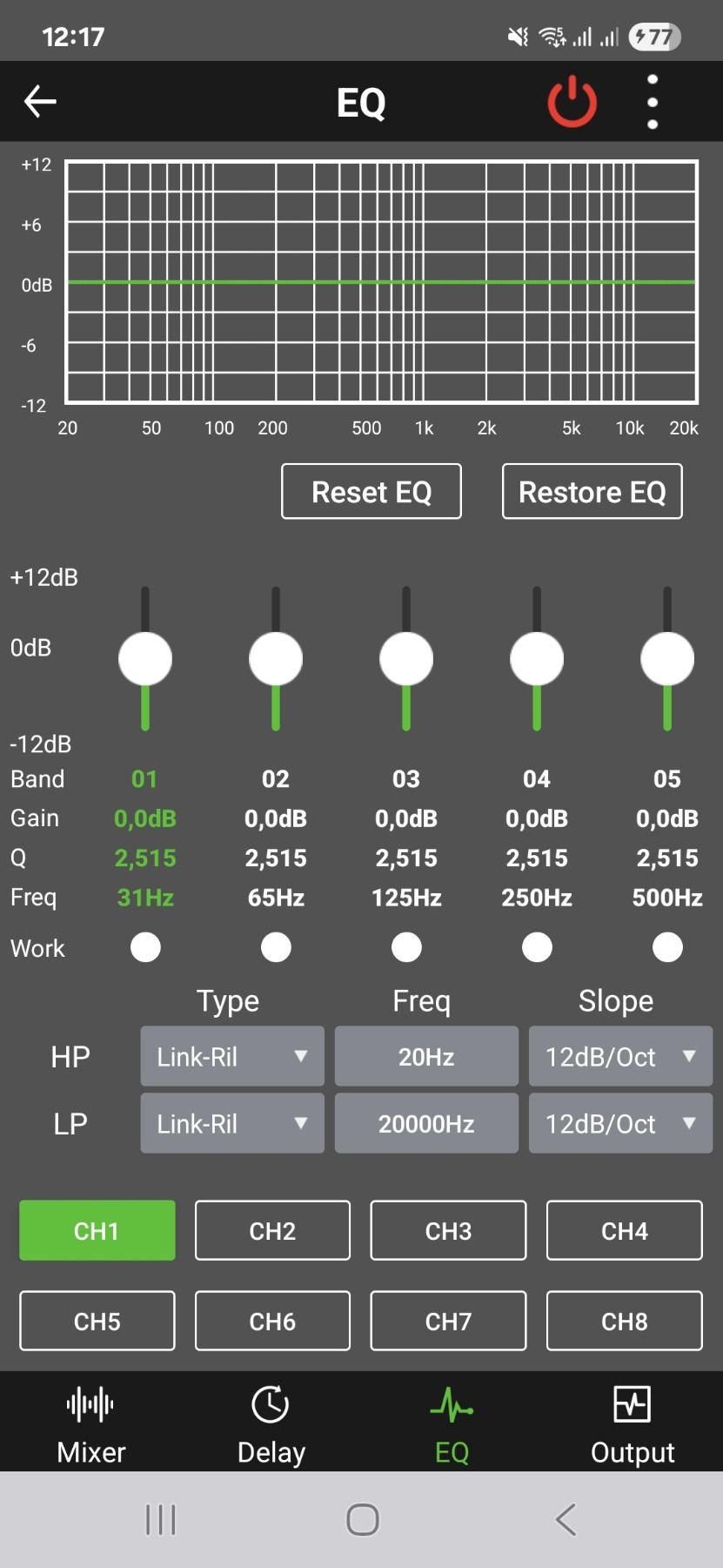Screen dimensions: 723x1568
Task: Edit the HP frequency 20Hz field
Action: pos(426,1056)
